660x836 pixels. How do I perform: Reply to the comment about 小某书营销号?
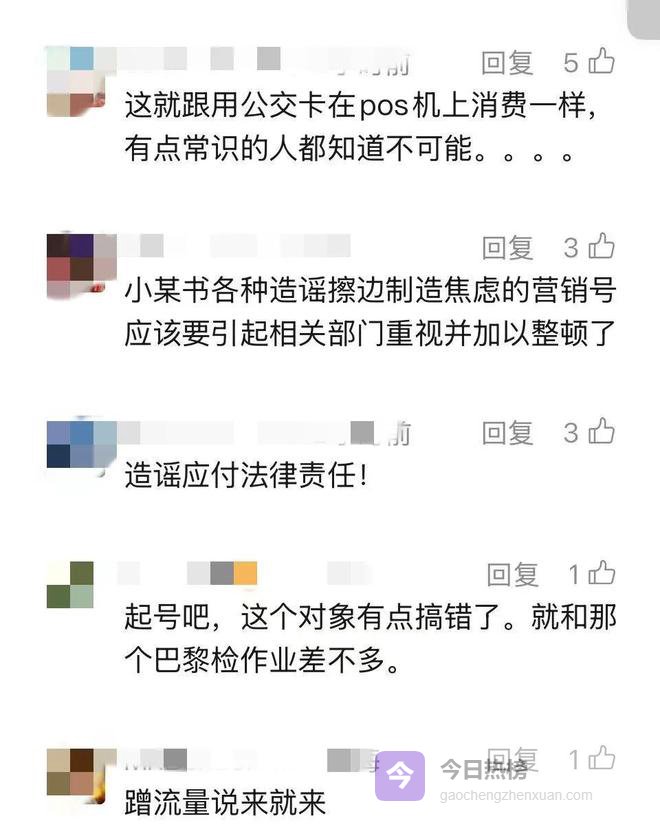(507, 246)
